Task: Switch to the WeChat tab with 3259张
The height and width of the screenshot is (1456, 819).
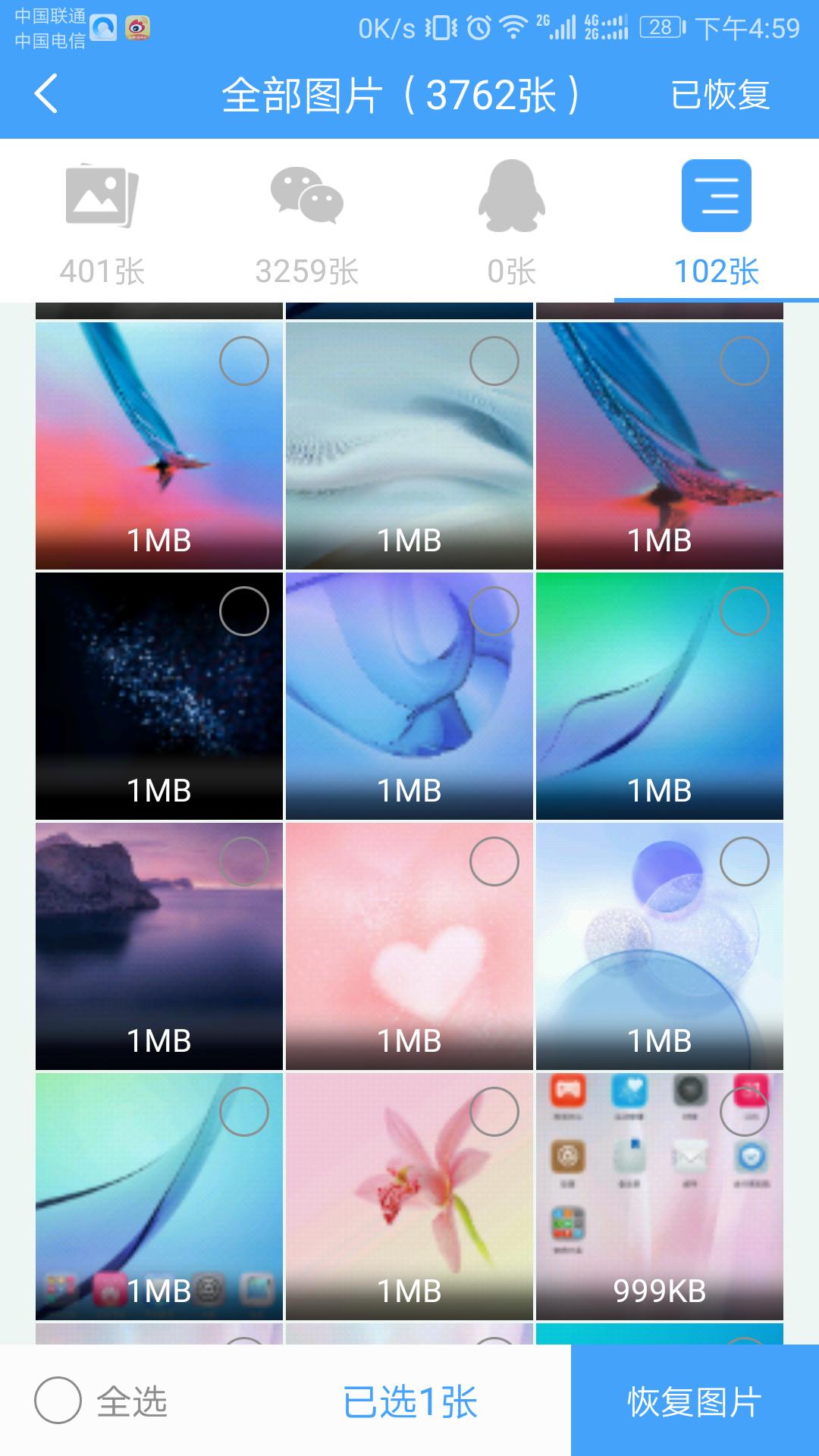Action: (x=307, y=221)
